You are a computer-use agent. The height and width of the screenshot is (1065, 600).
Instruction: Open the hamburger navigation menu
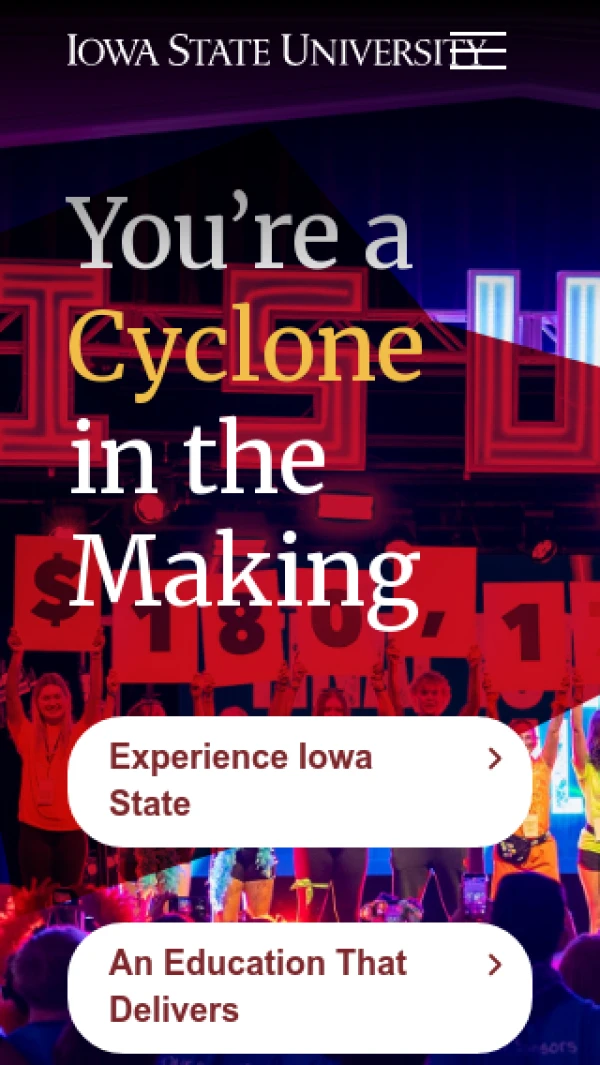pos(479,50)
